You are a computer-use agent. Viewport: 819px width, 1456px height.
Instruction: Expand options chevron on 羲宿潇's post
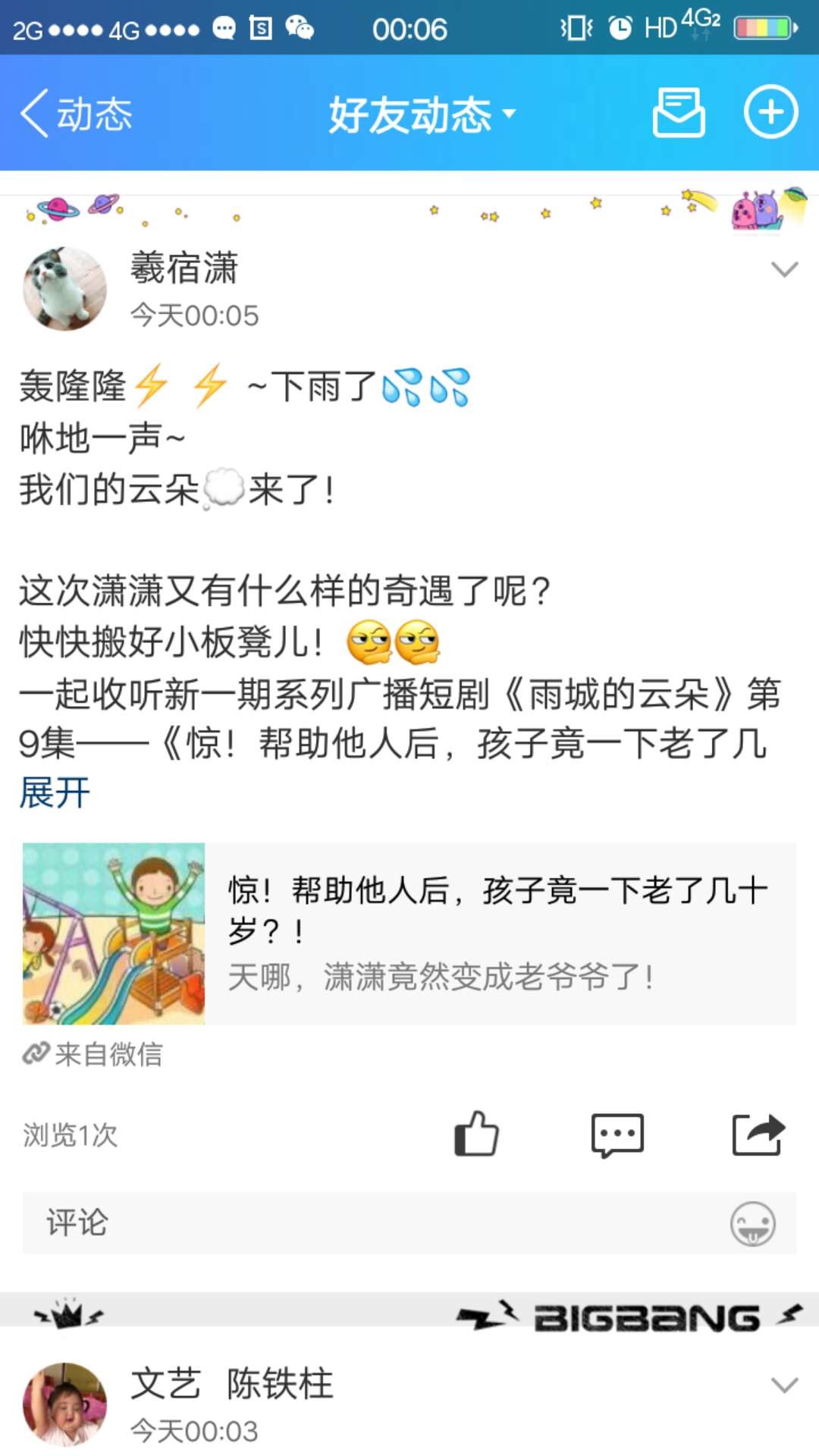tap(784, 269)
